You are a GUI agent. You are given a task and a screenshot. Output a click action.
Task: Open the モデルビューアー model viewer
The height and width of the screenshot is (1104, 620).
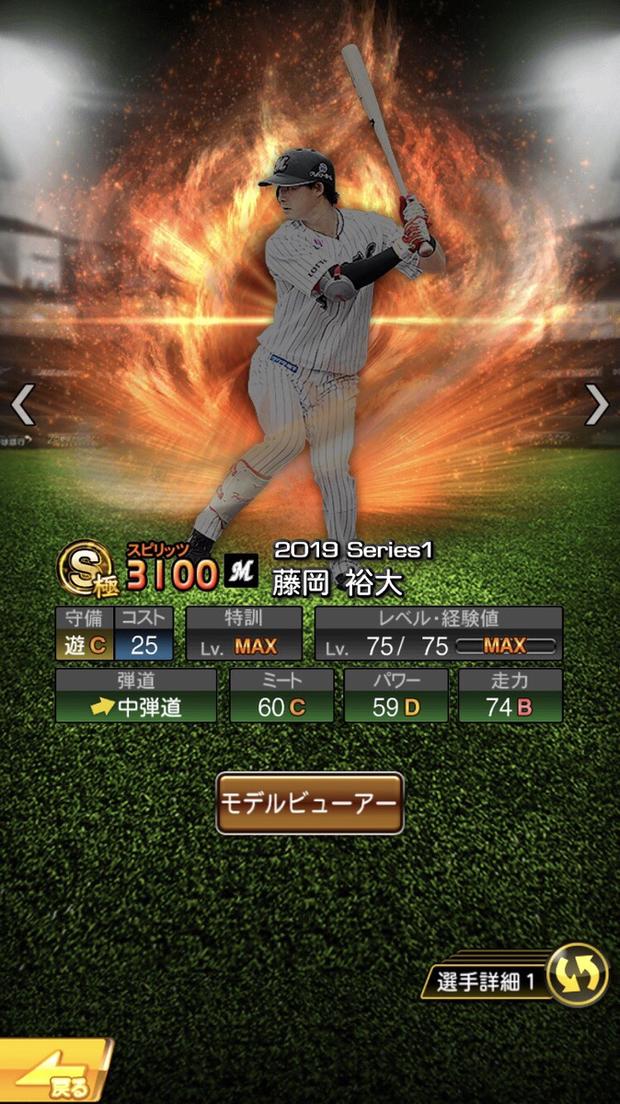pos(310,803)
